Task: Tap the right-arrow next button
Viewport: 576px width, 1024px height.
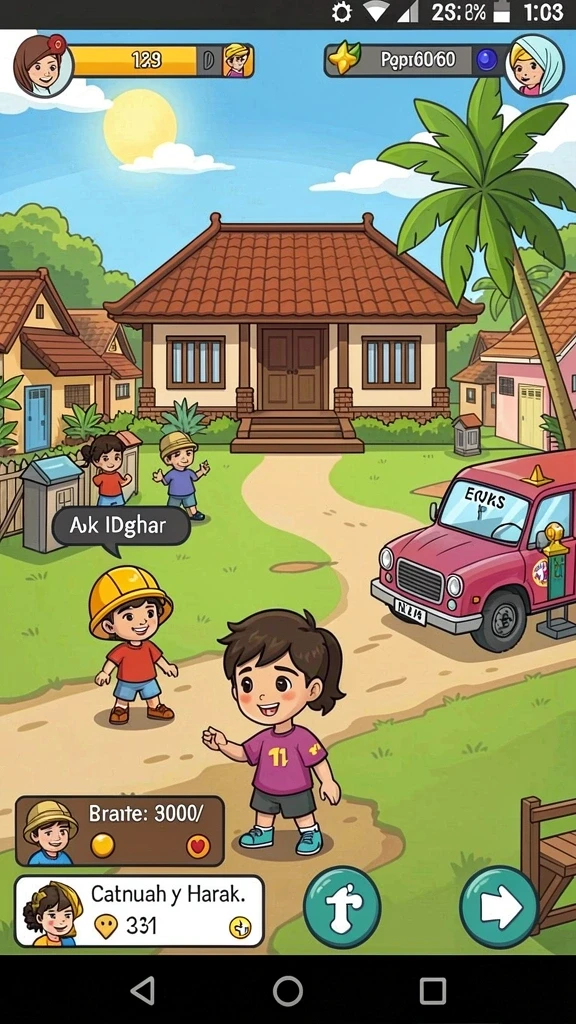Action: [x=499, y=907]
